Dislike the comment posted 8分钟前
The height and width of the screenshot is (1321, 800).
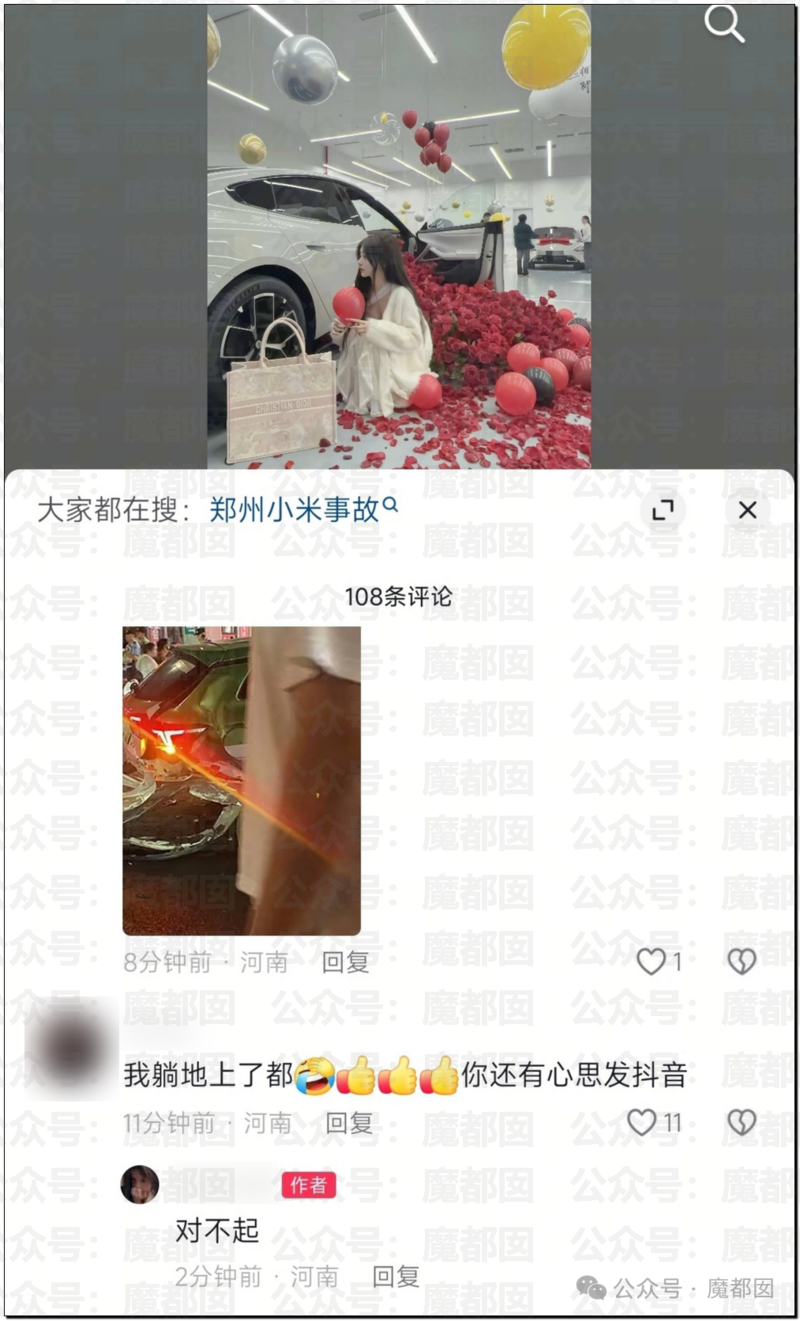(x=741, y=962)
